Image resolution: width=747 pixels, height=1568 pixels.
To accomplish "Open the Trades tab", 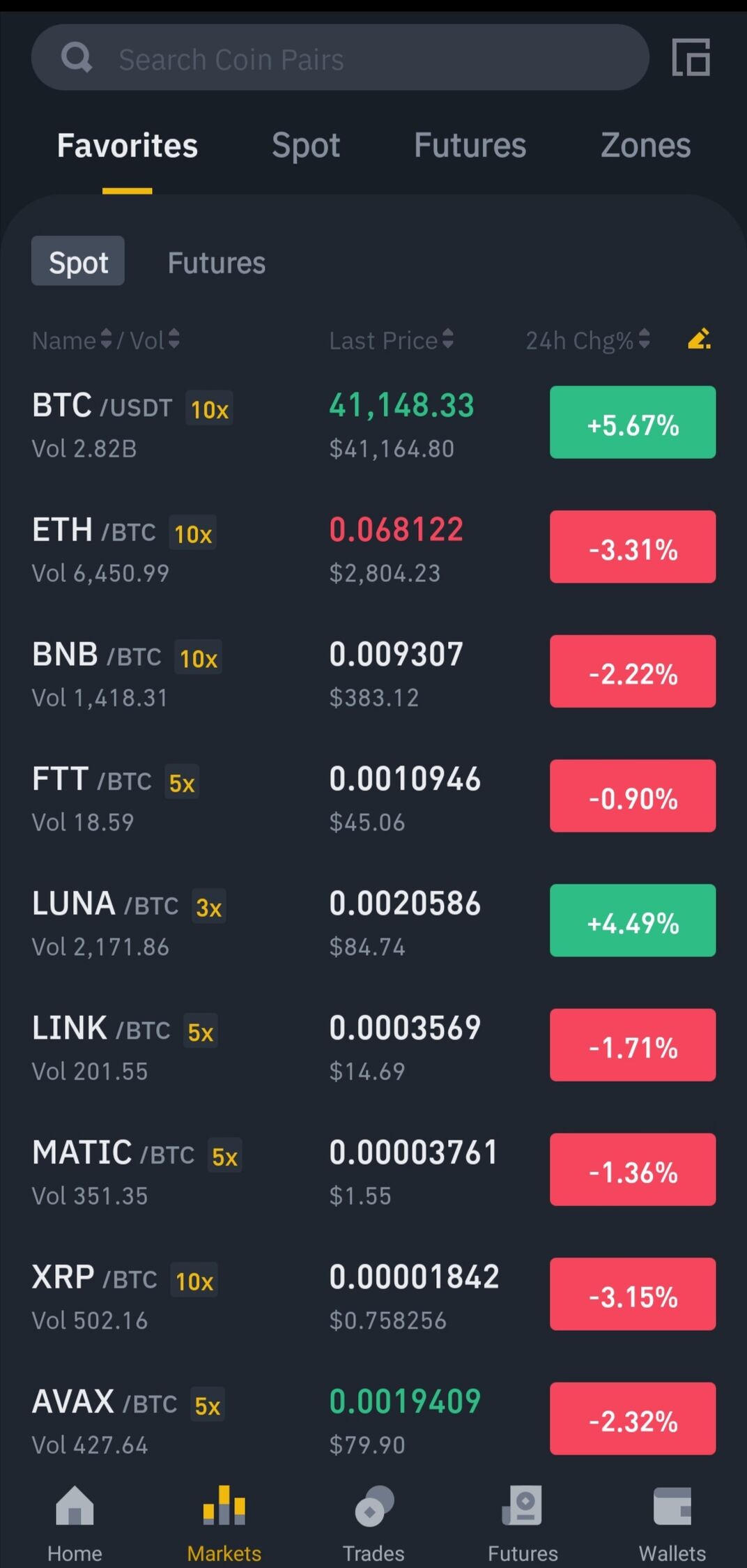I will (374, 1524).
